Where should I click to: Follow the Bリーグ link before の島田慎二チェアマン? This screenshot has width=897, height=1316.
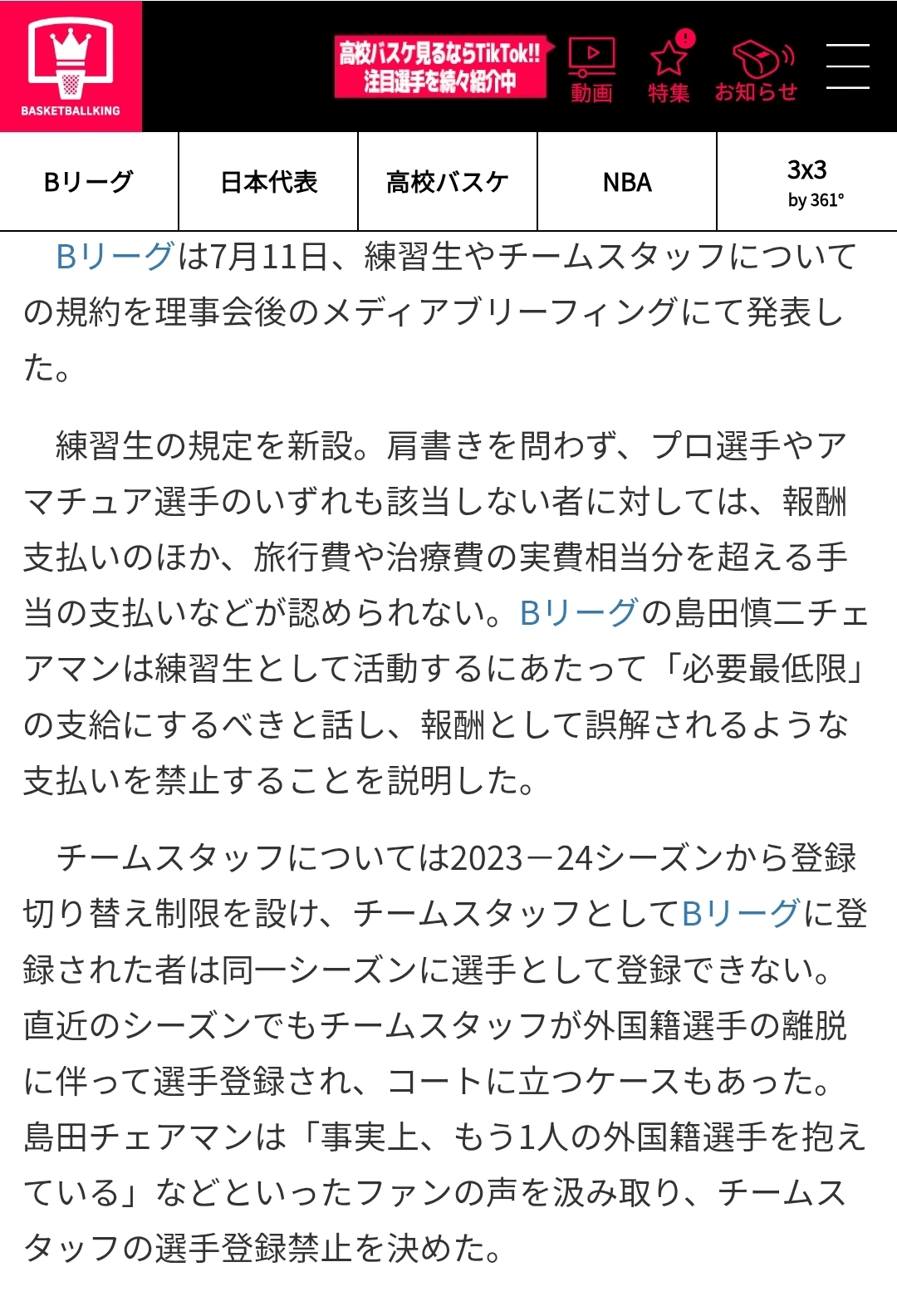(x=579, y=613)
